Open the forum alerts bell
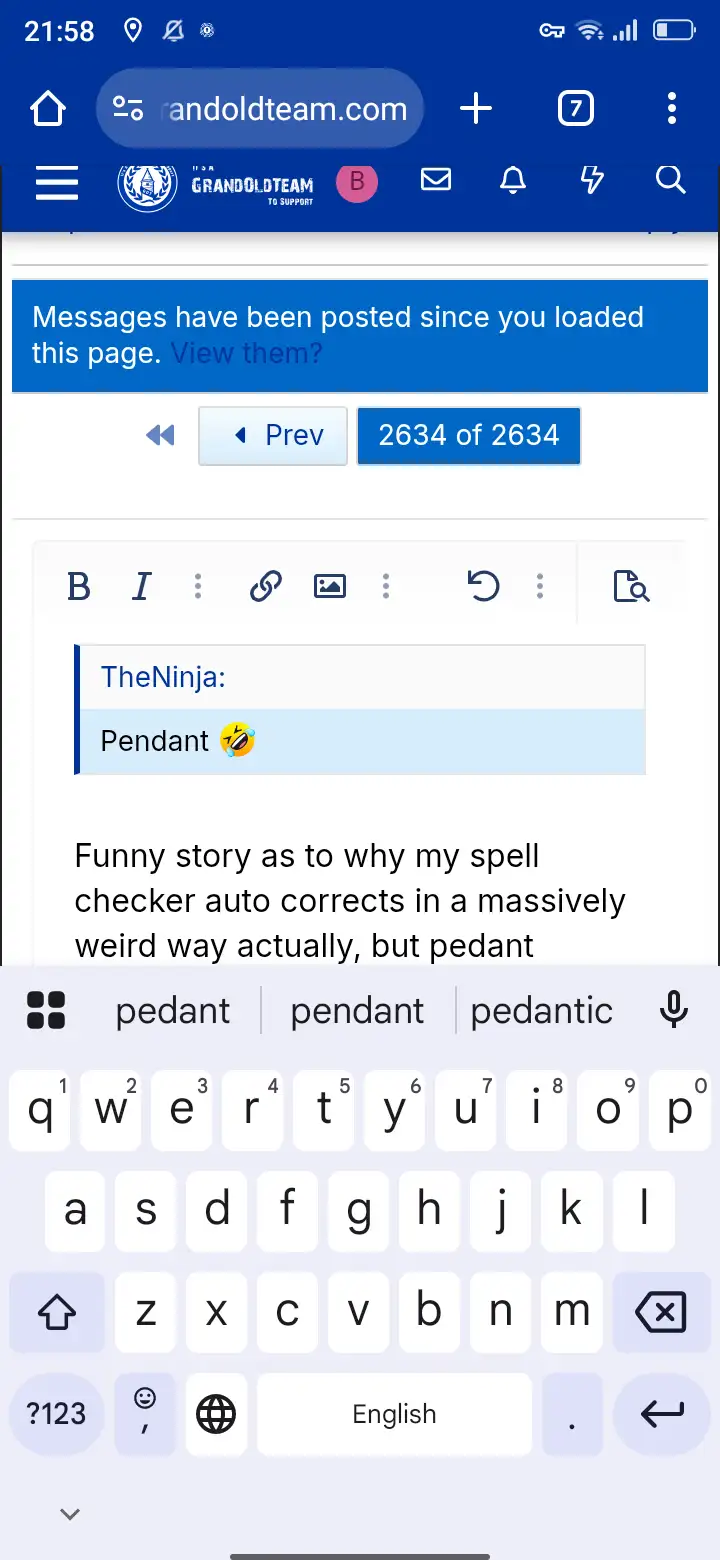 (x=513, y=180)
